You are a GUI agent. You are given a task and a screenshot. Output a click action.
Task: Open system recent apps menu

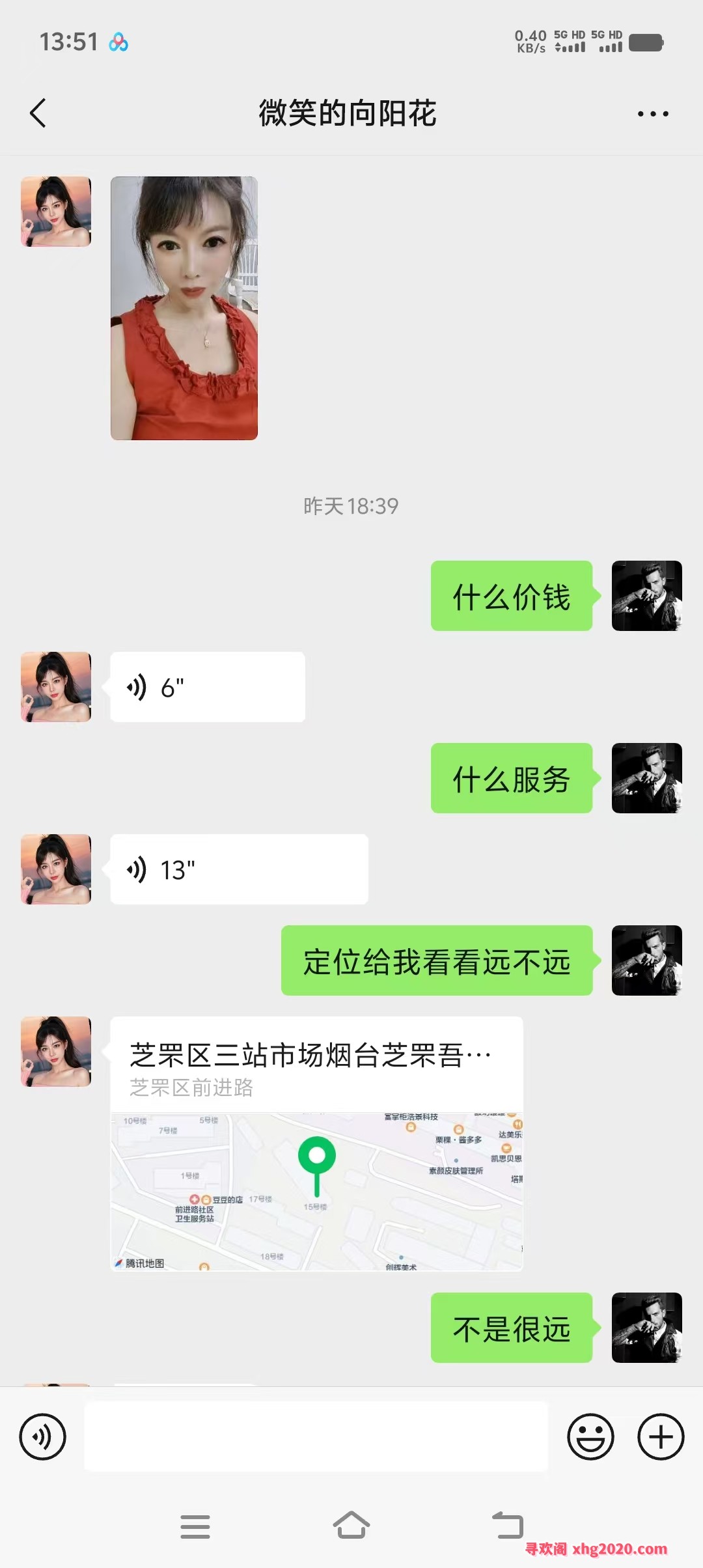[195, 1526]
